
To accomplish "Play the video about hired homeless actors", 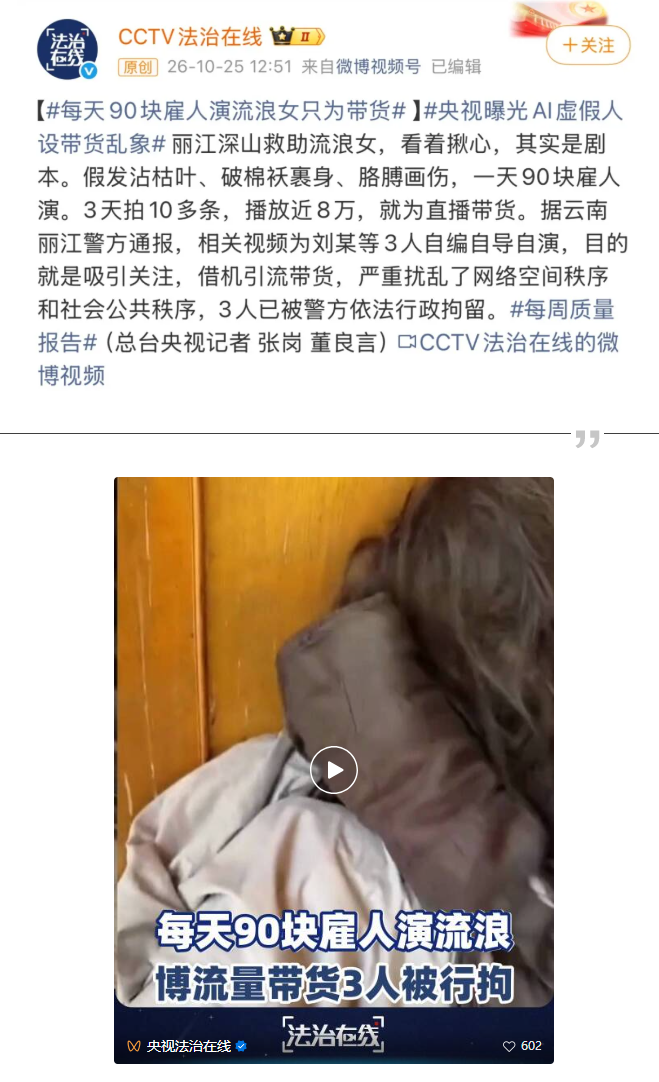I will point(334,769).
